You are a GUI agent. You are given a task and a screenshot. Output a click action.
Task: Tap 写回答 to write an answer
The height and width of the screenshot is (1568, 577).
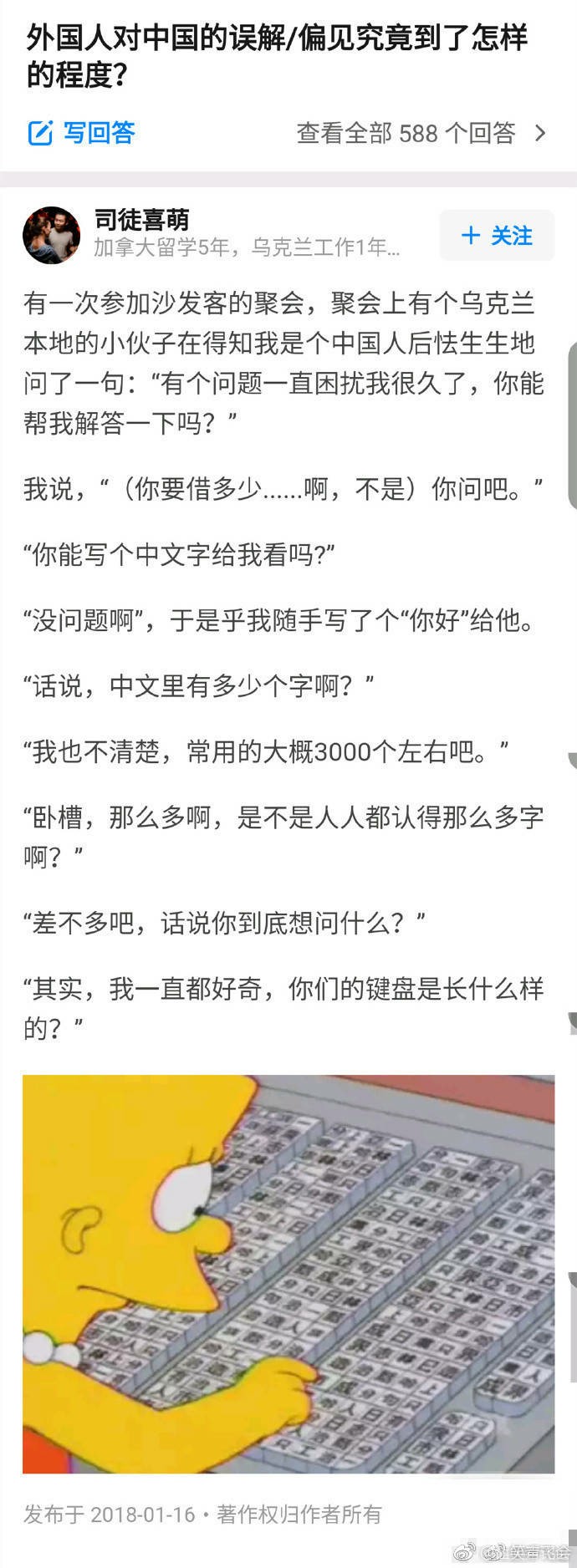coord(82,133)
